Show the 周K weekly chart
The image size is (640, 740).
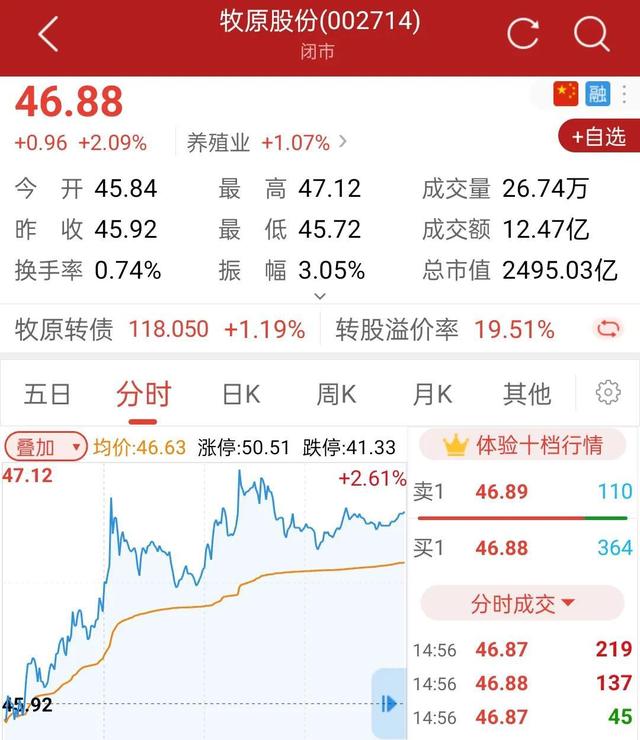(336, 394)
